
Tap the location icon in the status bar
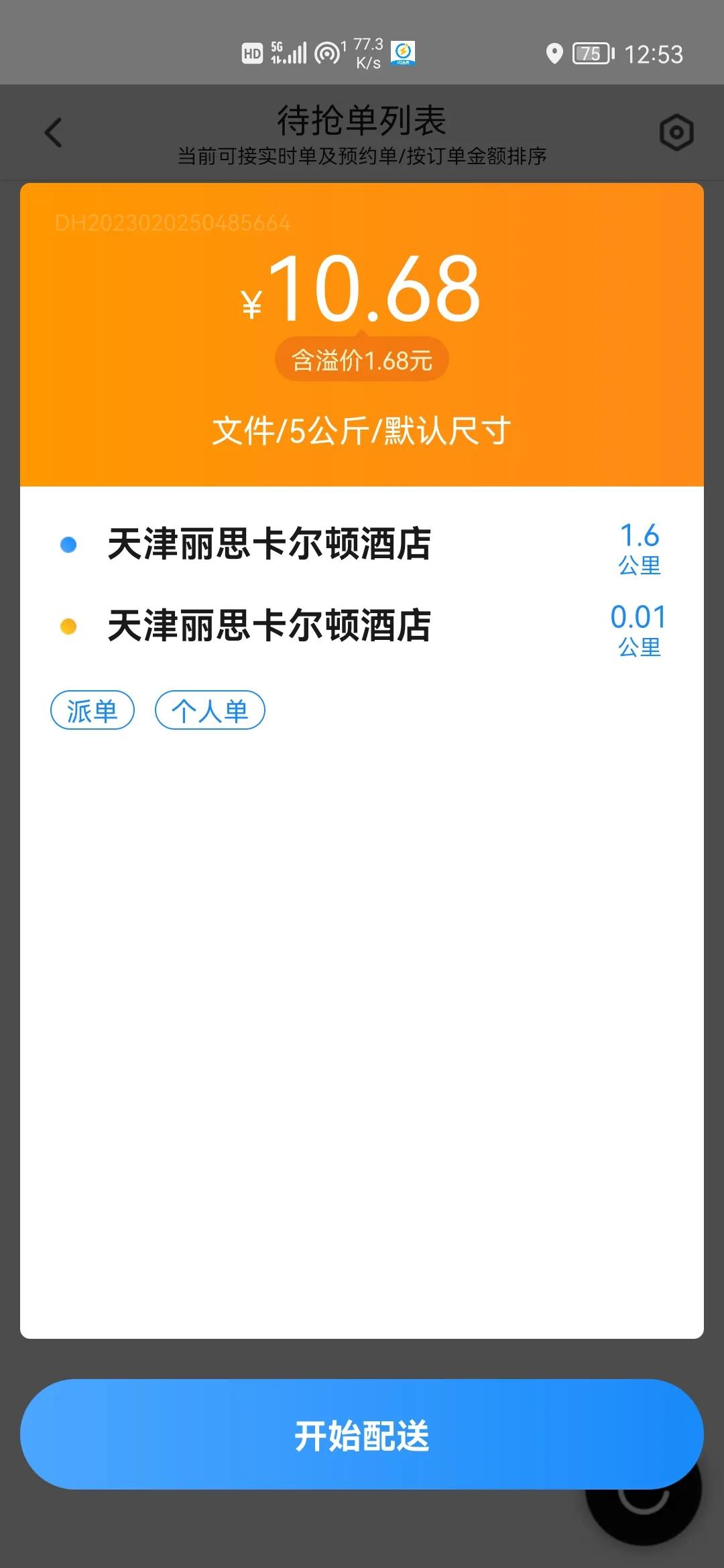pyautogui.click(x=555, y=54)
